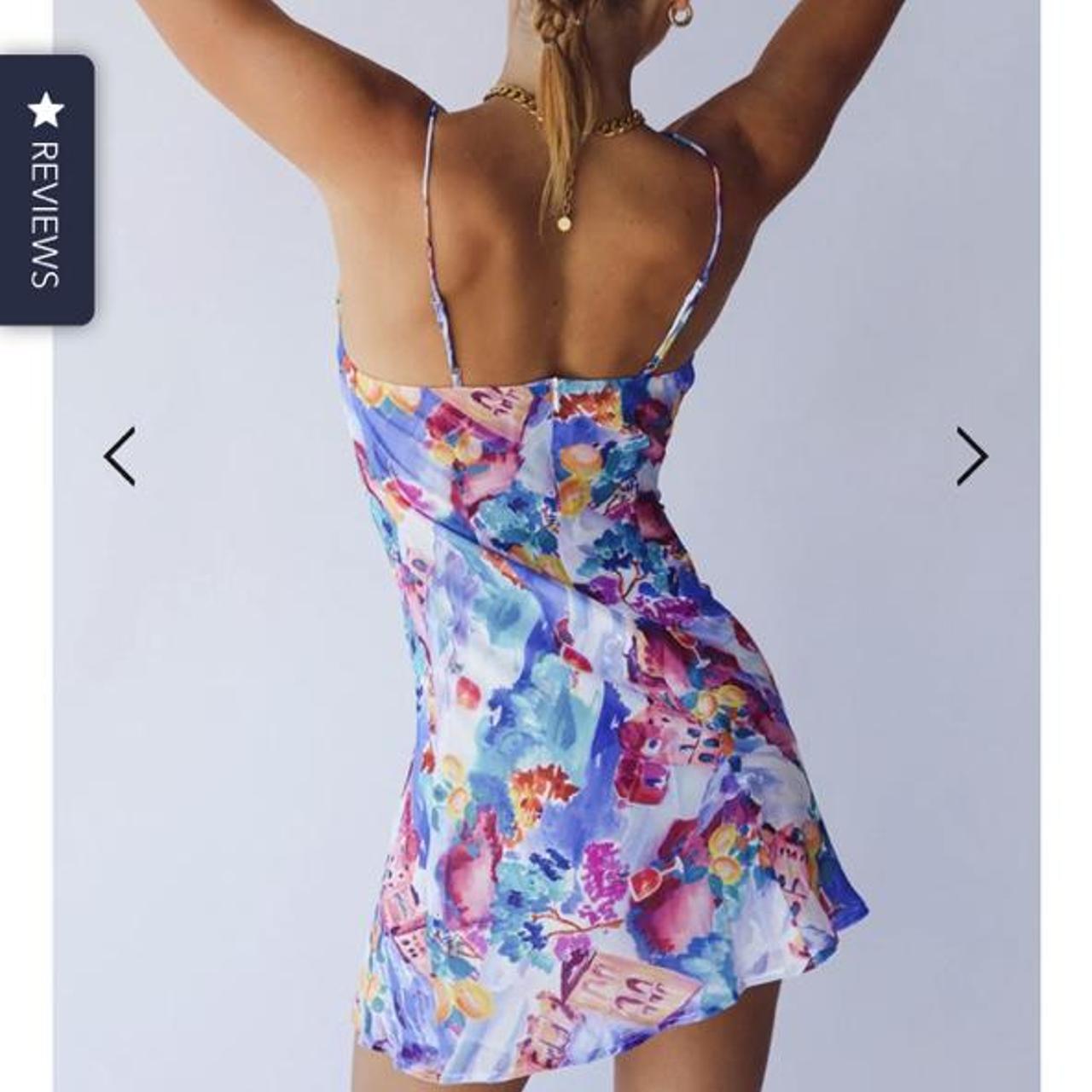
Task: Open the Reviews side tab
Action: [46, 189]
